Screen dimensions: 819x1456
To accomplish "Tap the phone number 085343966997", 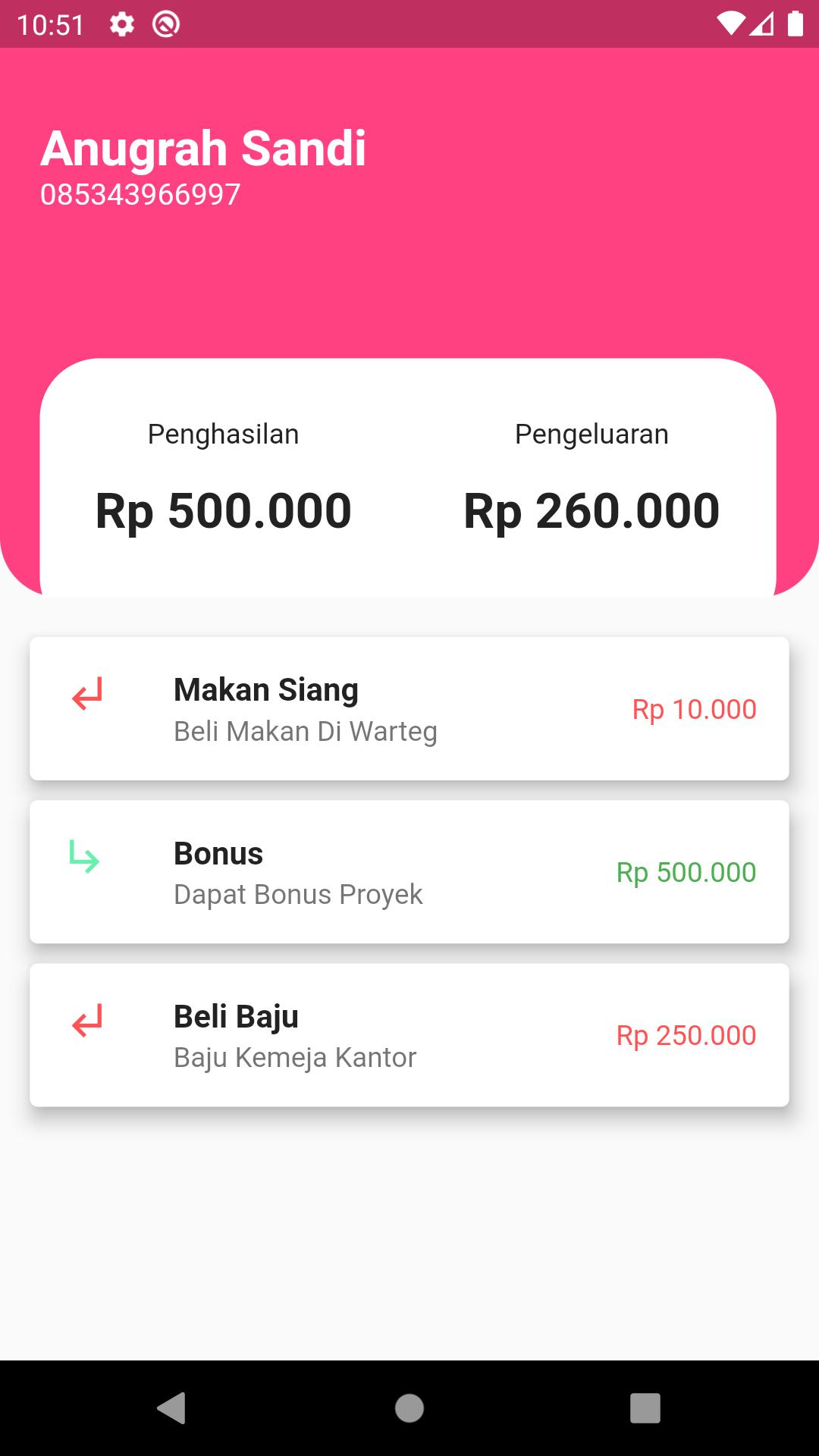I will pyautogui.click(x=140, y=194).
